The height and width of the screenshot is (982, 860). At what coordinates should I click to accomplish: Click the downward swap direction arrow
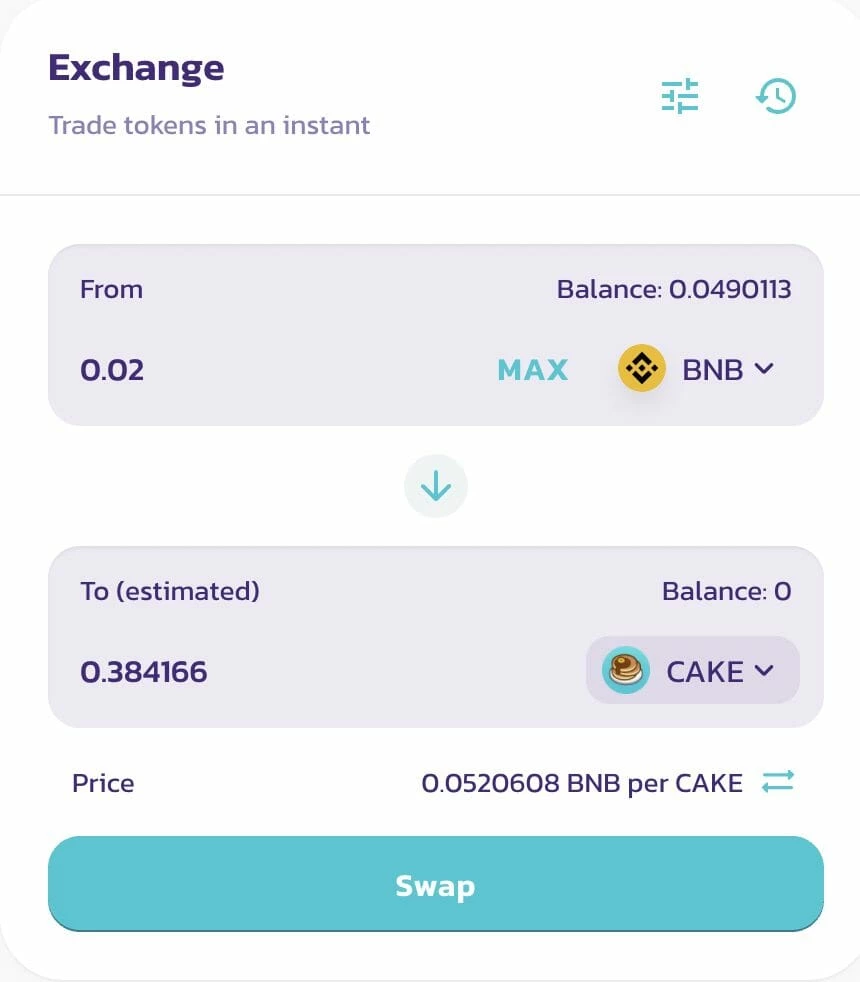(435, 485)
